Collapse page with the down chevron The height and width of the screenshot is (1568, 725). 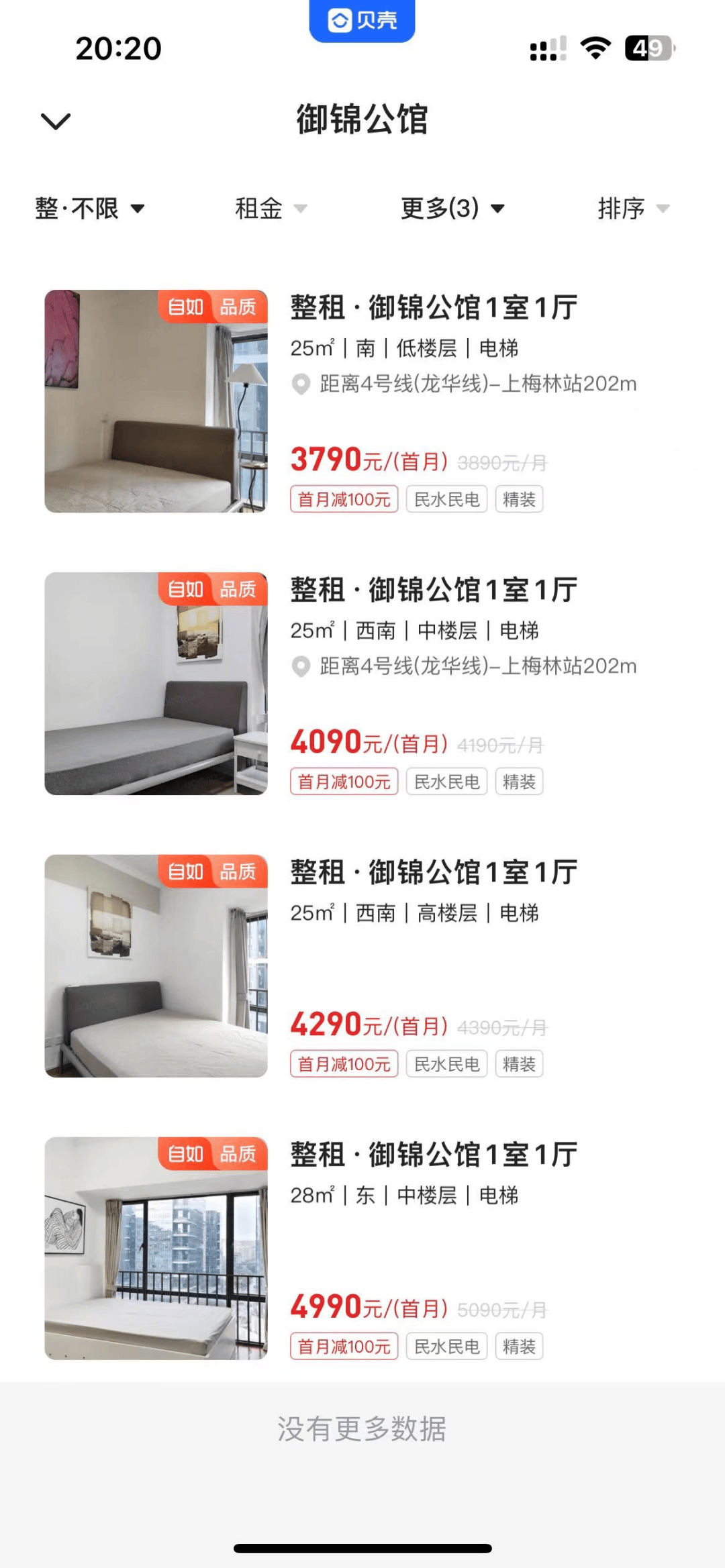point(56,121)
